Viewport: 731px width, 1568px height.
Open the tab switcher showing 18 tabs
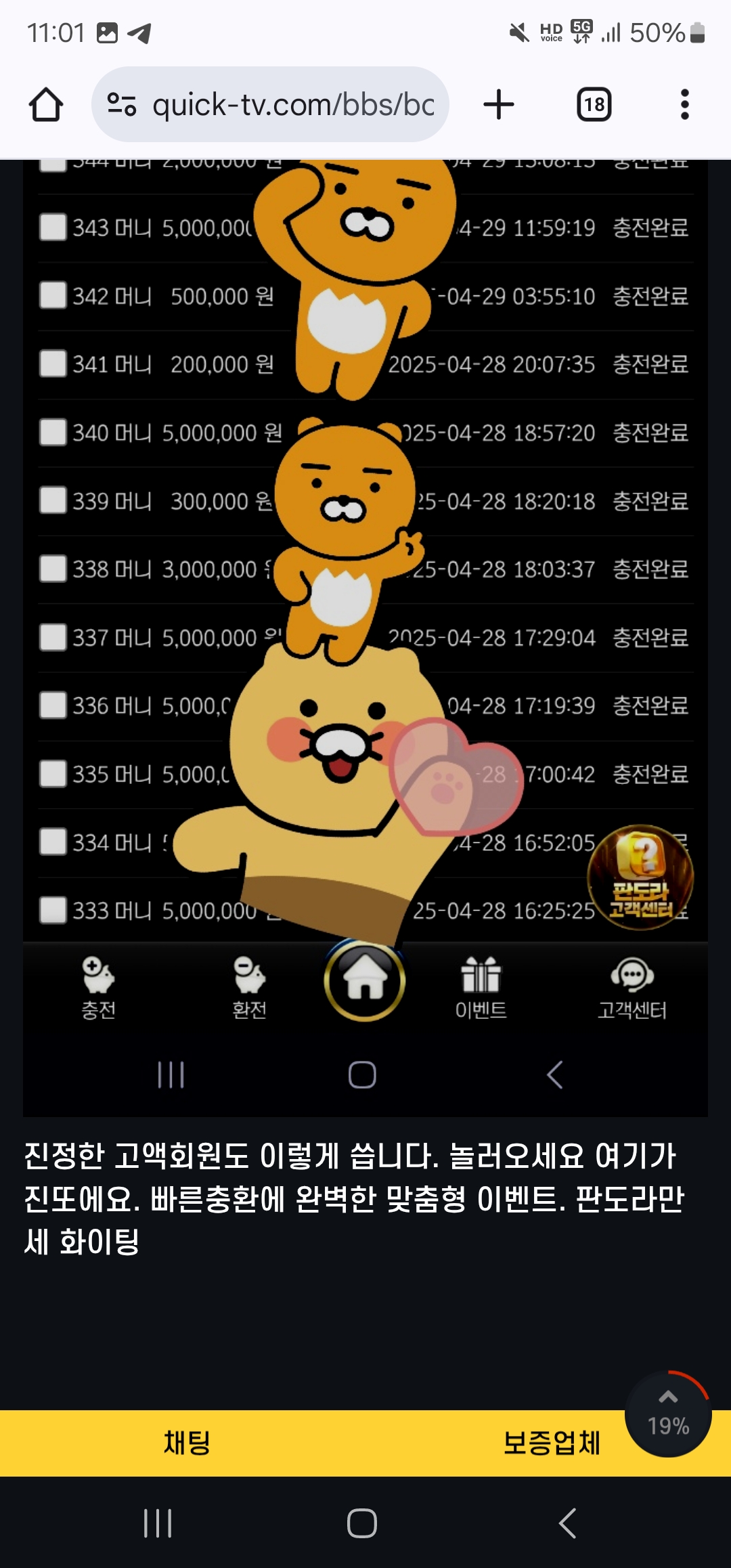594,105
